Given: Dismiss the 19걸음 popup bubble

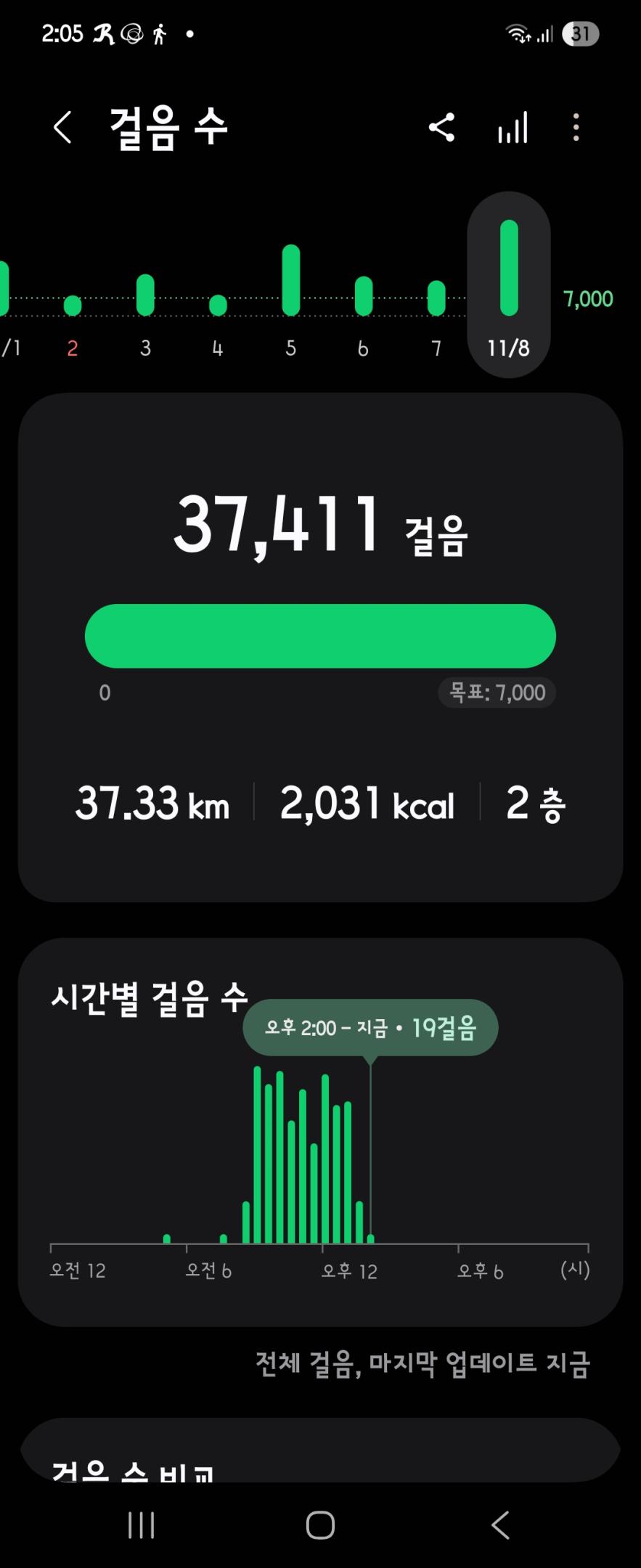Looking at the screenshot, I should point(370,1026).
